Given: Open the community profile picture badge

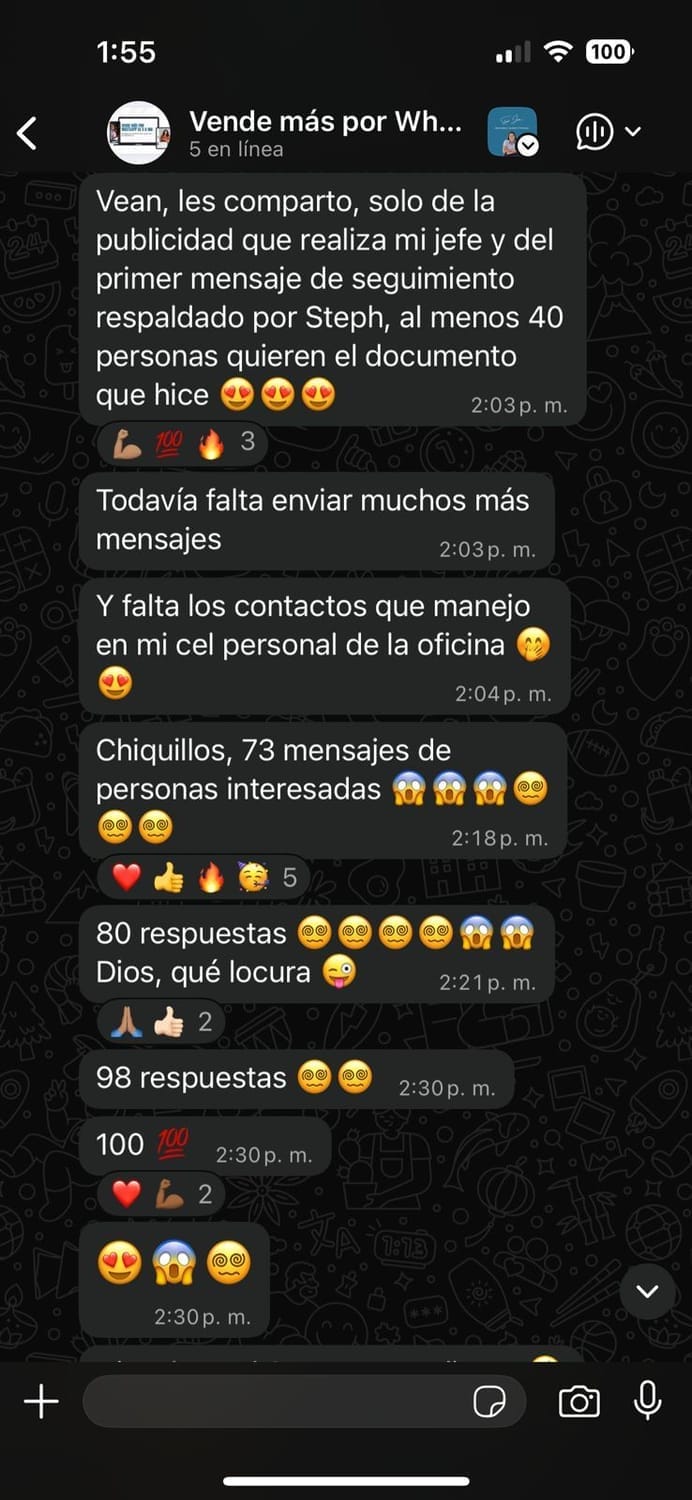Looking at the screenshot, I should pos(513,133).
